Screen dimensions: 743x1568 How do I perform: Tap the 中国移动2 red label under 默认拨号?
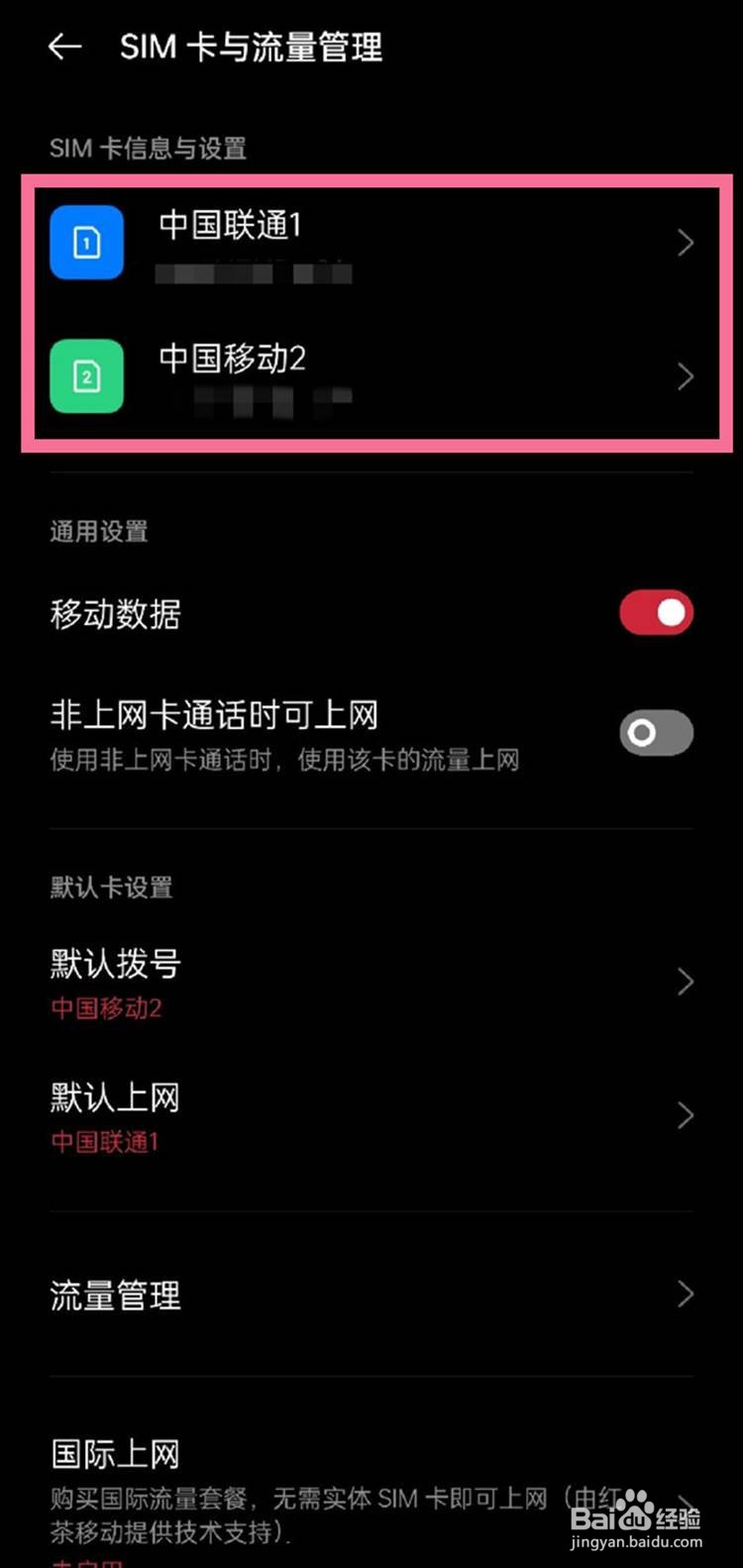click(106, 1009)
